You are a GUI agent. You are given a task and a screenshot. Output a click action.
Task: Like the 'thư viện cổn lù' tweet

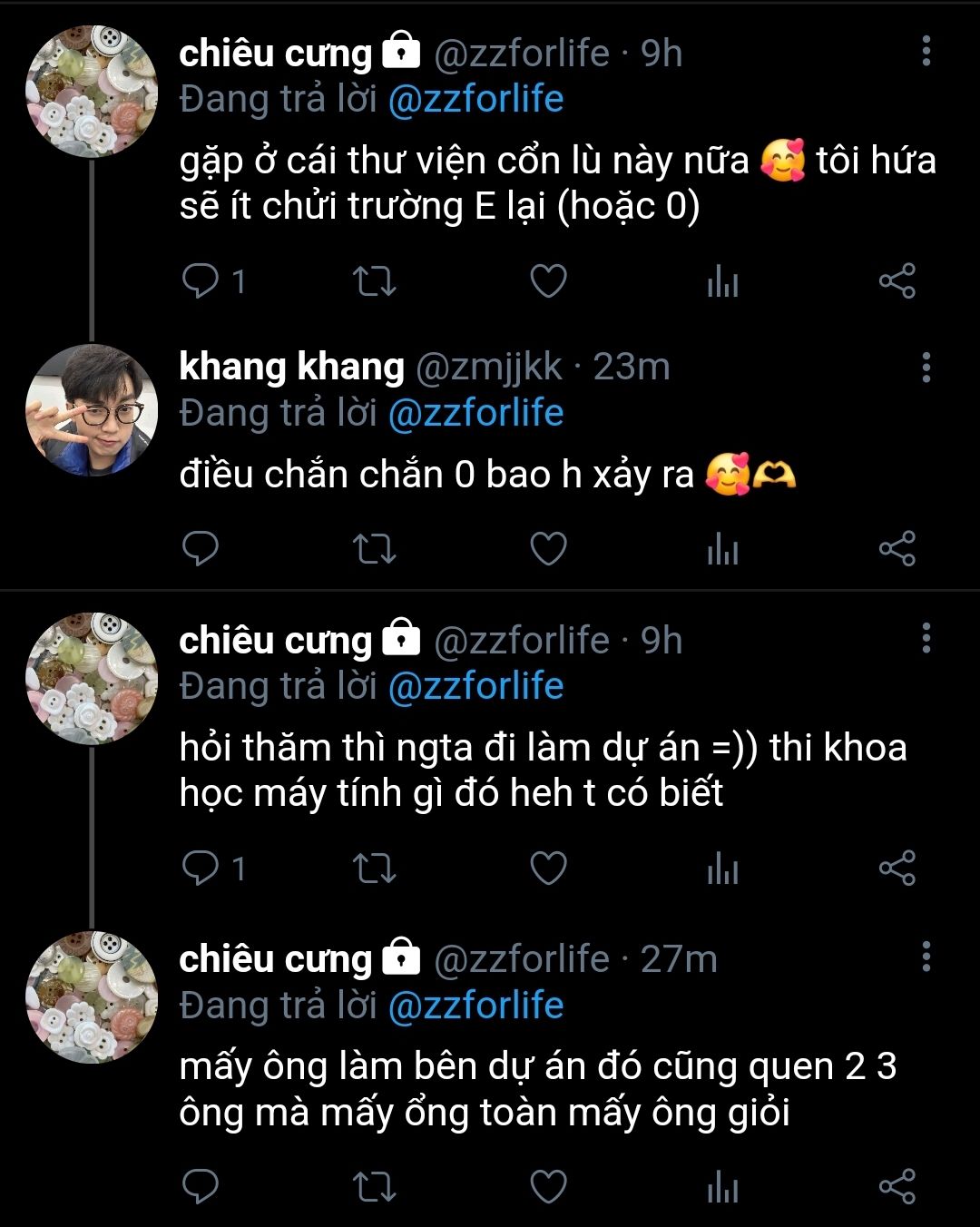[548, 281]
